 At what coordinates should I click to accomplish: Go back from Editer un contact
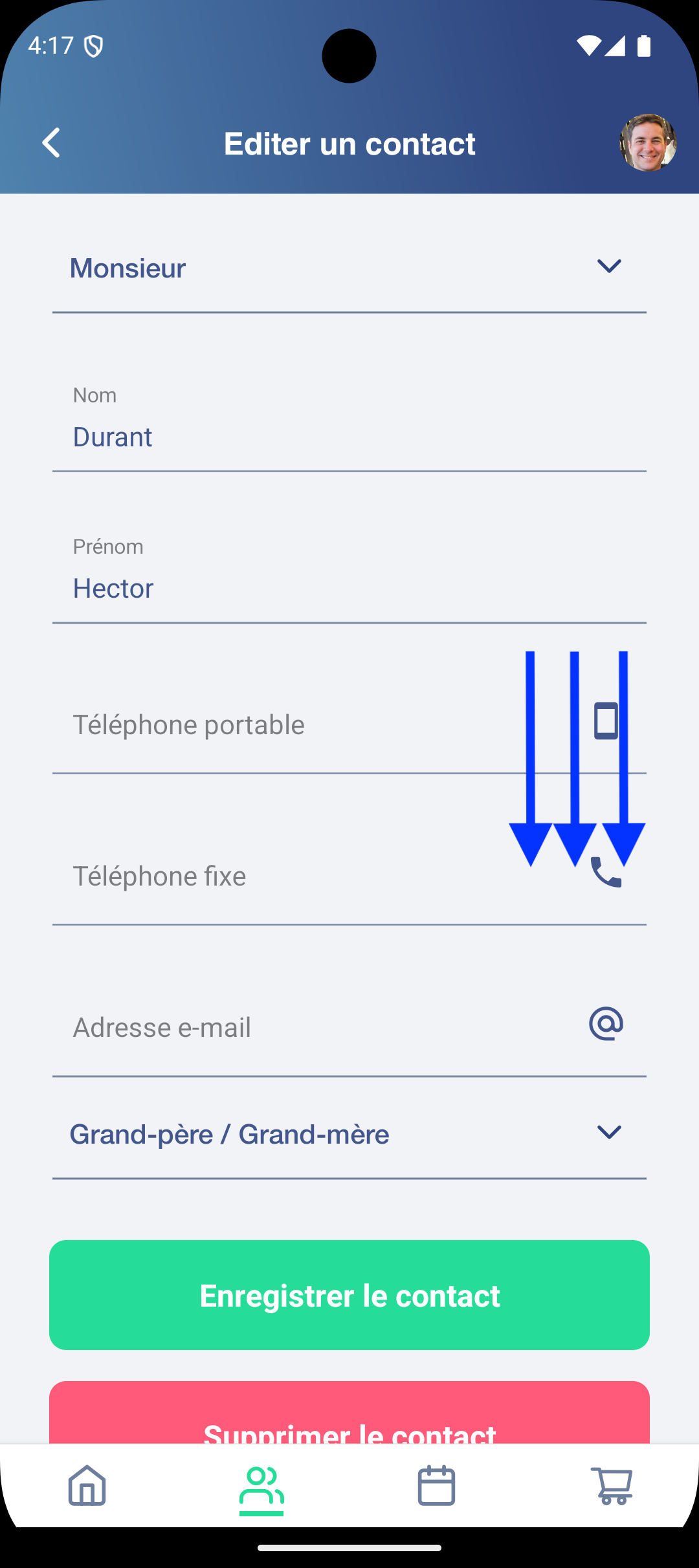pos(51,143)
